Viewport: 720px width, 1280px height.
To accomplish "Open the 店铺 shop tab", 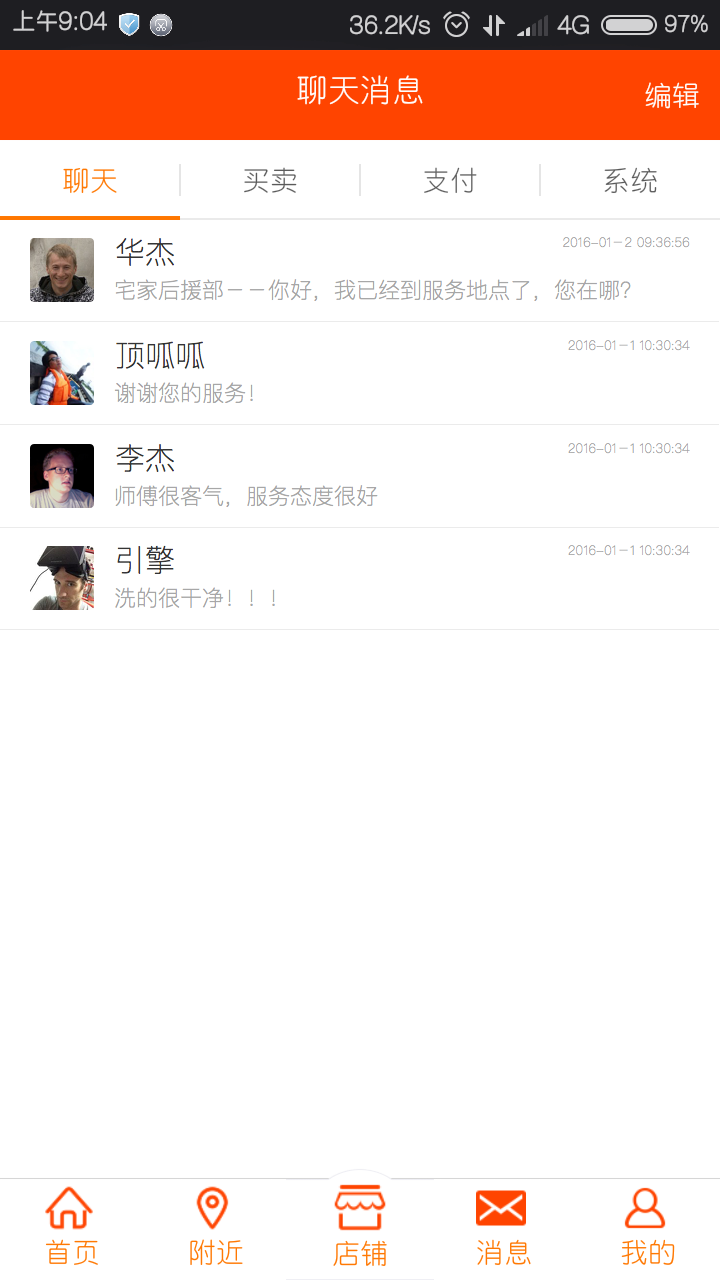I will point(360,1228).
